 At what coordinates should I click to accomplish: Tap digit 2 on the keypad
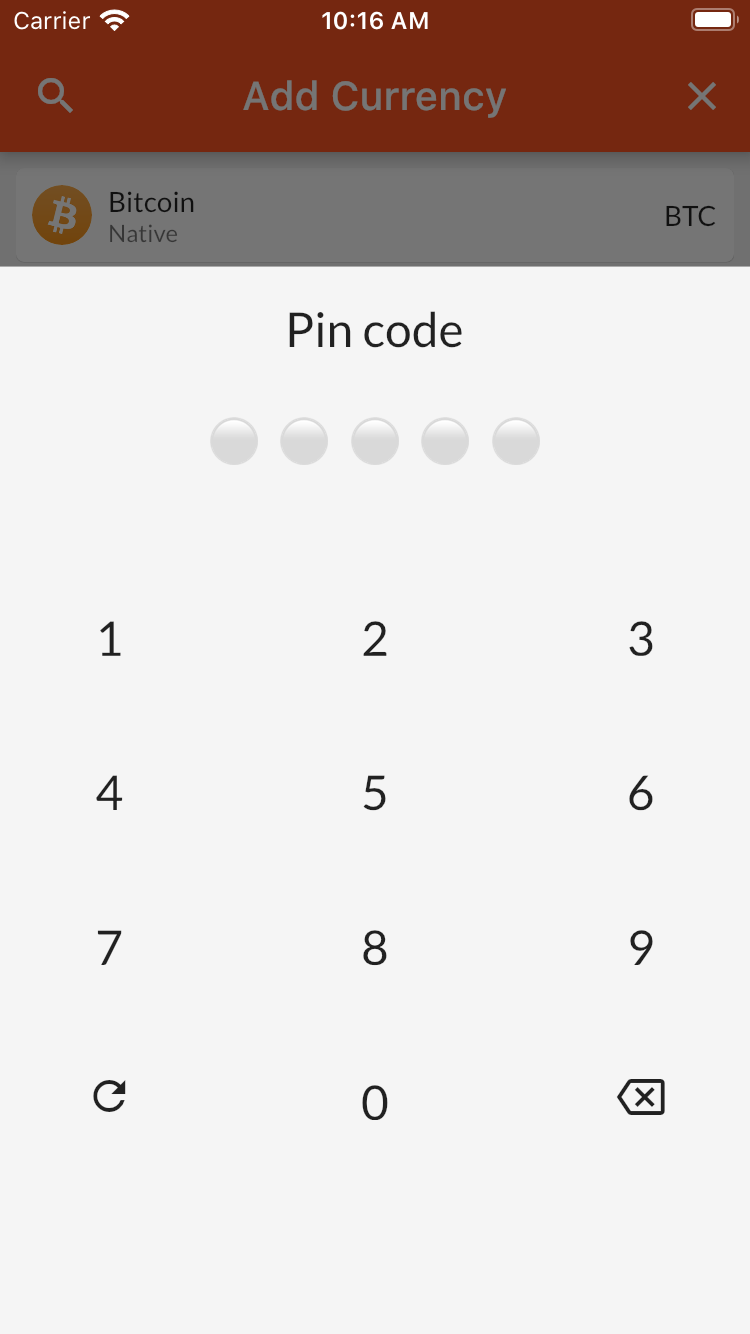point(375,639)
